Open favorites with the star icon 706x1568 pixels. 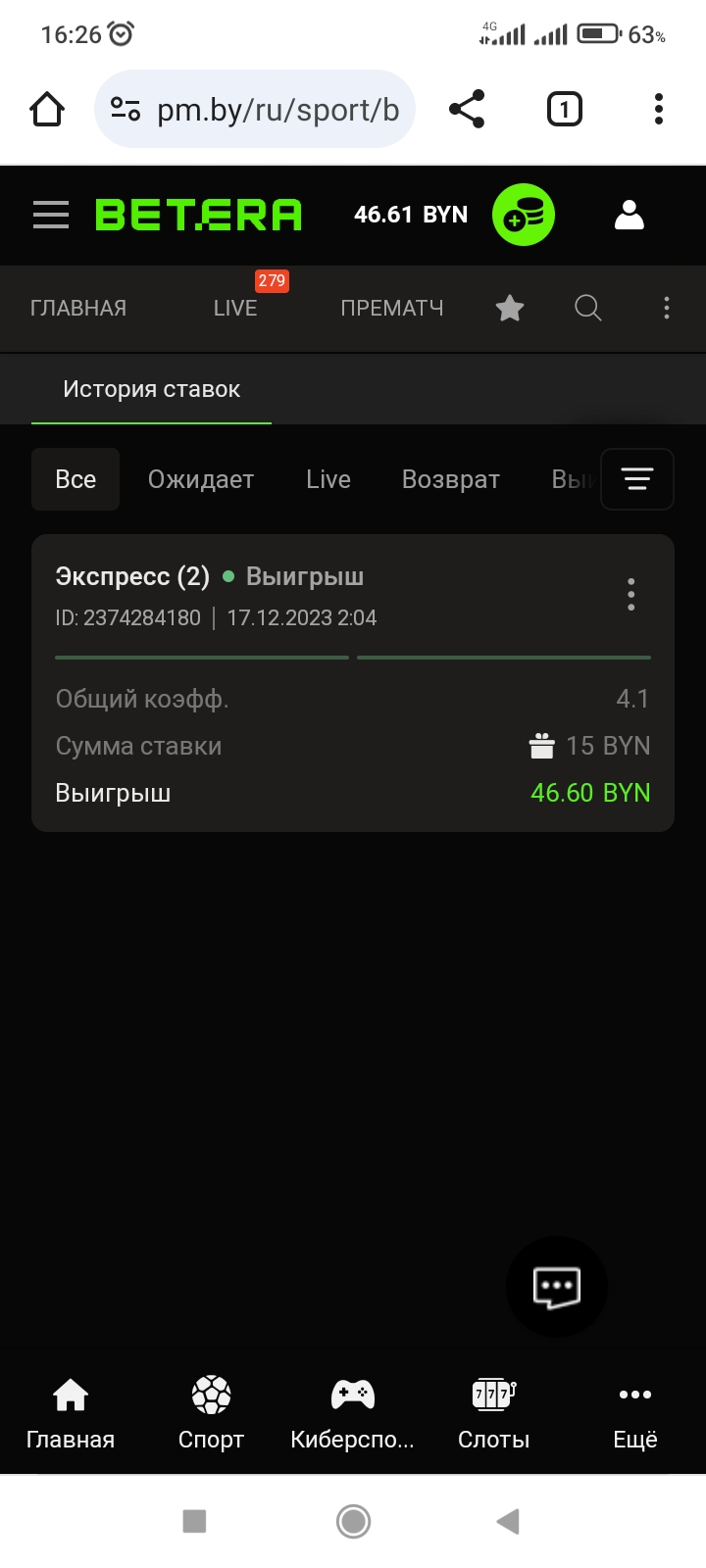click(510, 309)
